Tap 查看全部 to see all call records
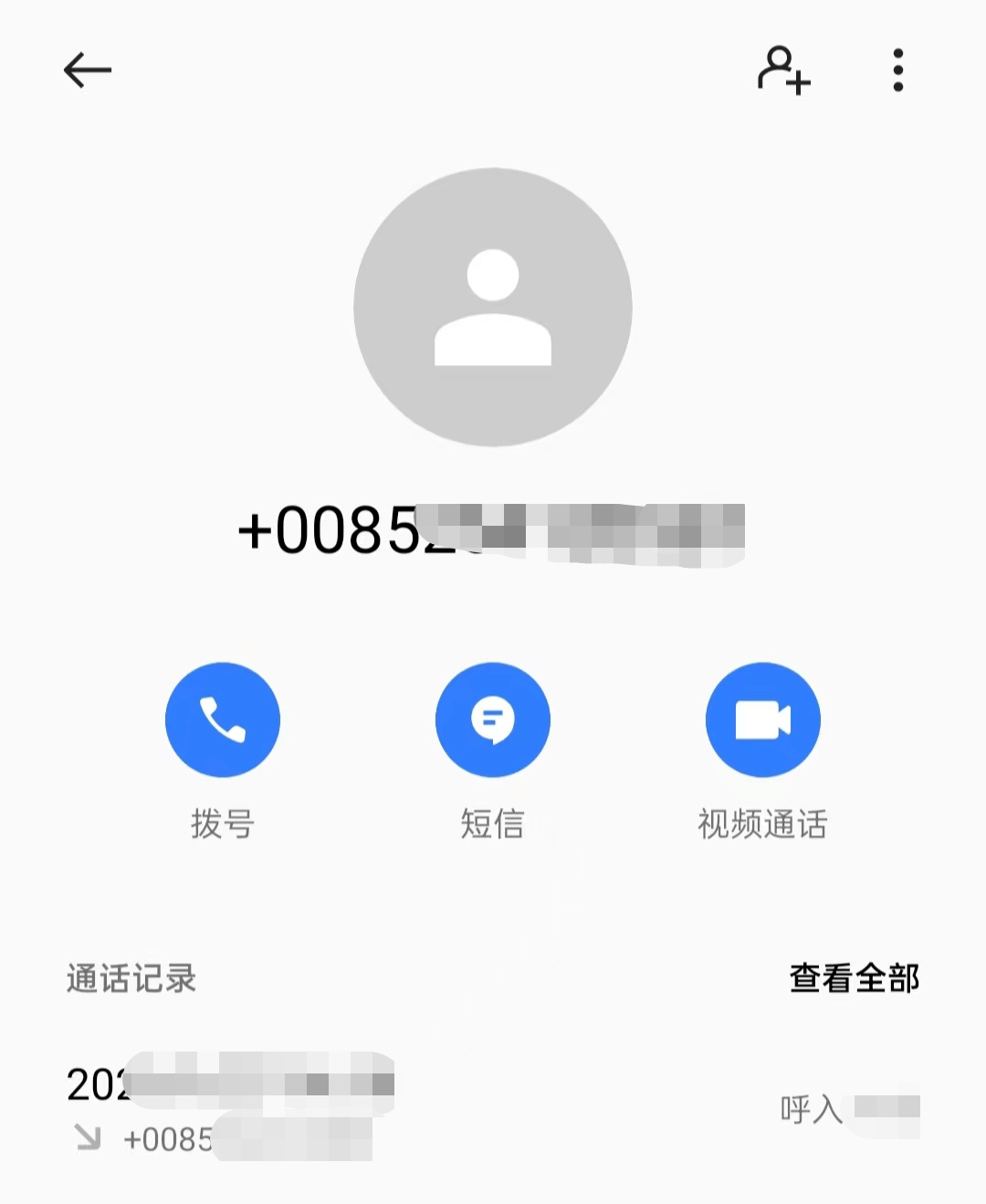The height and width of the screenshot is (1204, 986). click(853, 979)
